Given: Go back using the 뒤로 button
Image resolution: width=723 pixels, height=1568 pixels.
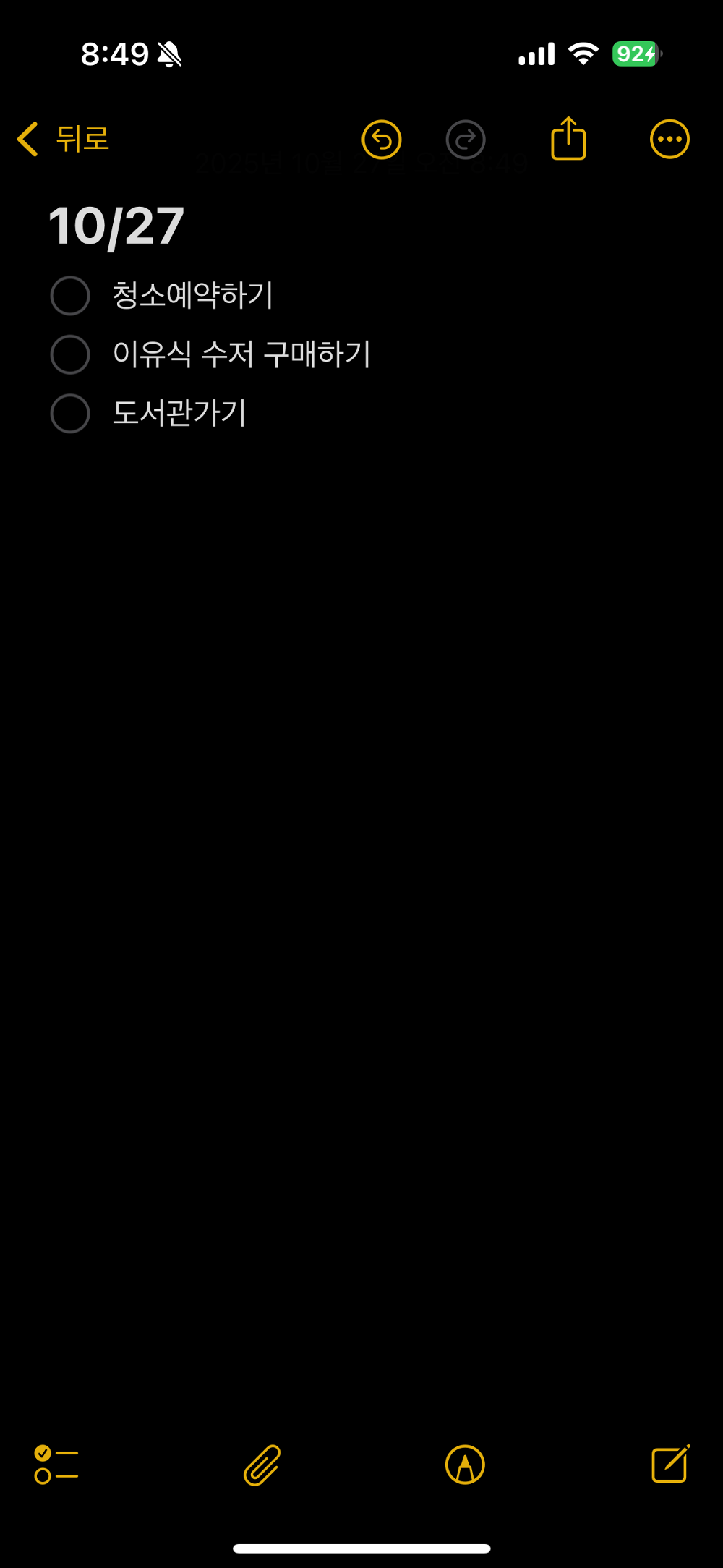Looking at the screenshot, I should pyautogui.click(x=64, y=139).
